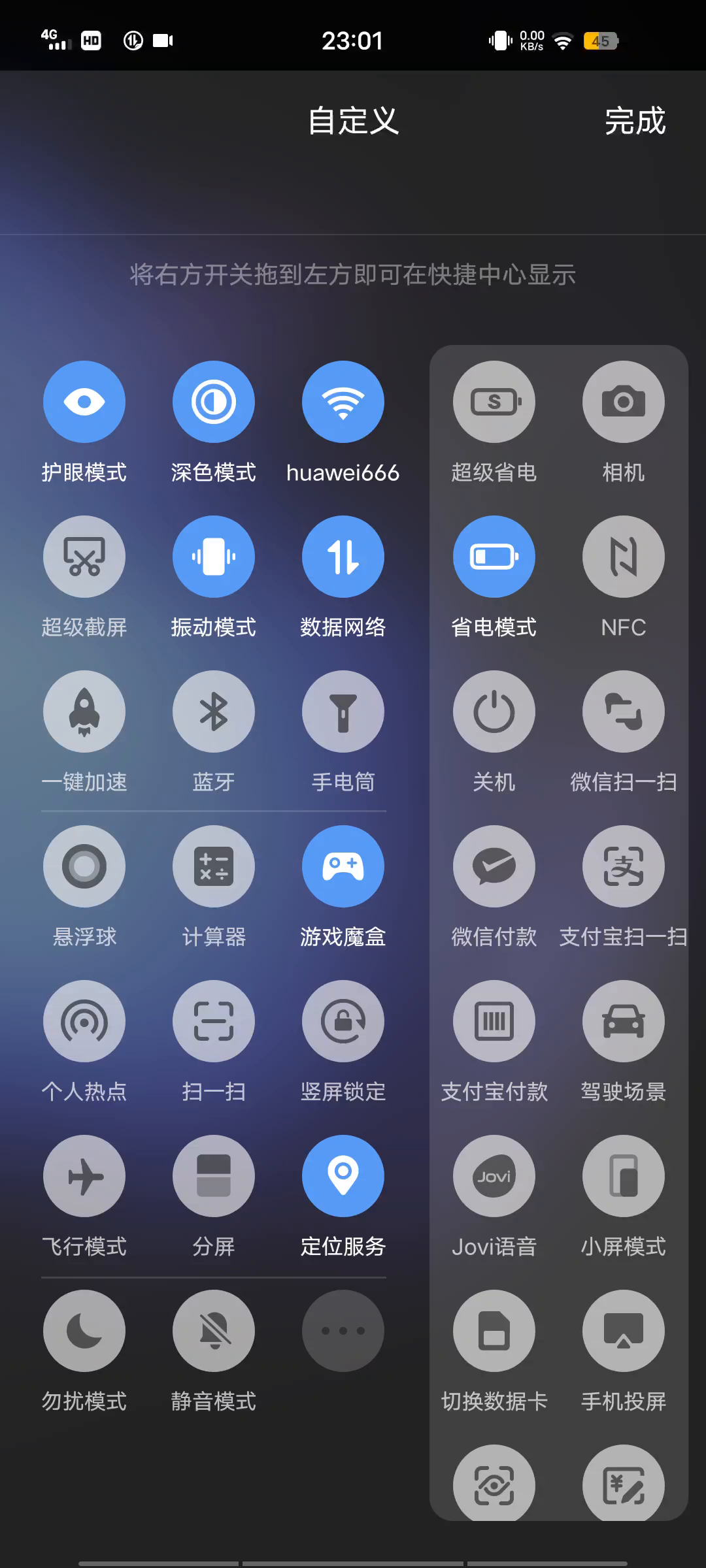The height and width of the screenshot is (1568, 706).
Task: Tap 完成 to finish customizing
Action: tap(634, 121)
